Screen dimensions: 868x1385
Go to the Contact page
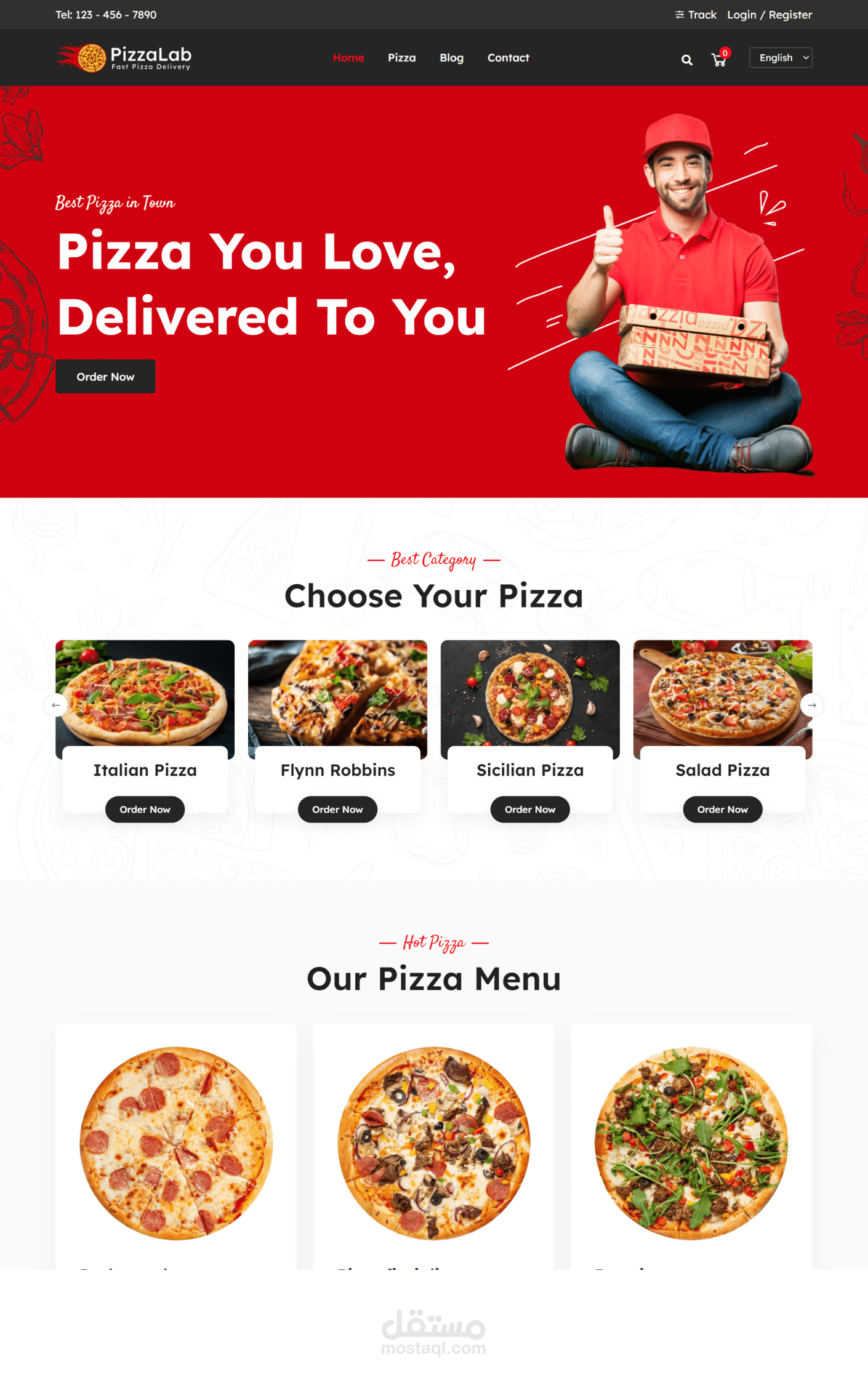pyautogui.click(x=508, y=58)
